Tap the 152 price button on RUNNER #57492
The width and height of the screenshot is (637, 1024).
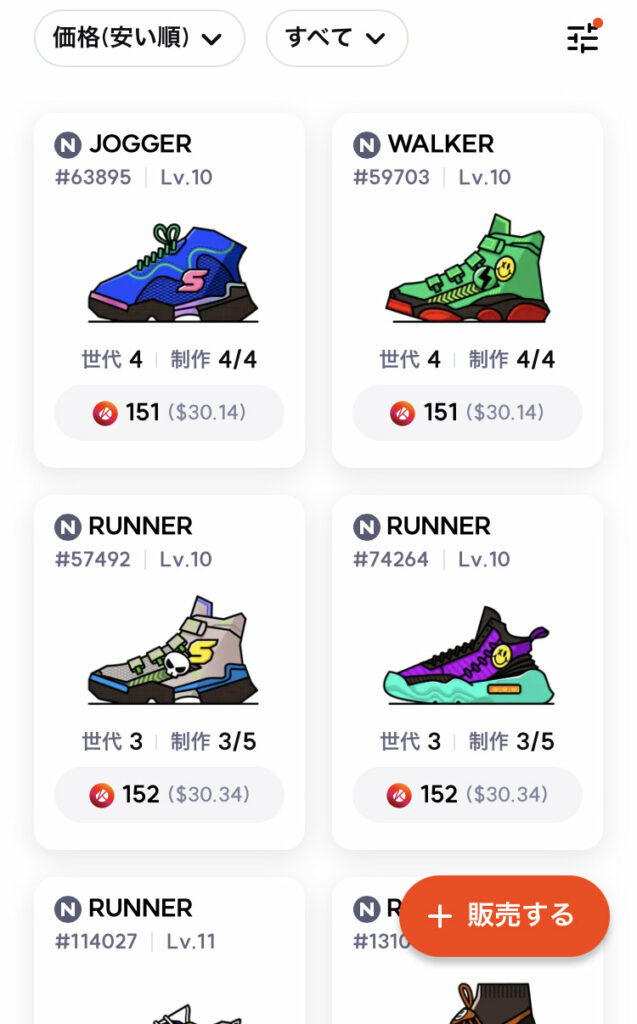(169, 795)
